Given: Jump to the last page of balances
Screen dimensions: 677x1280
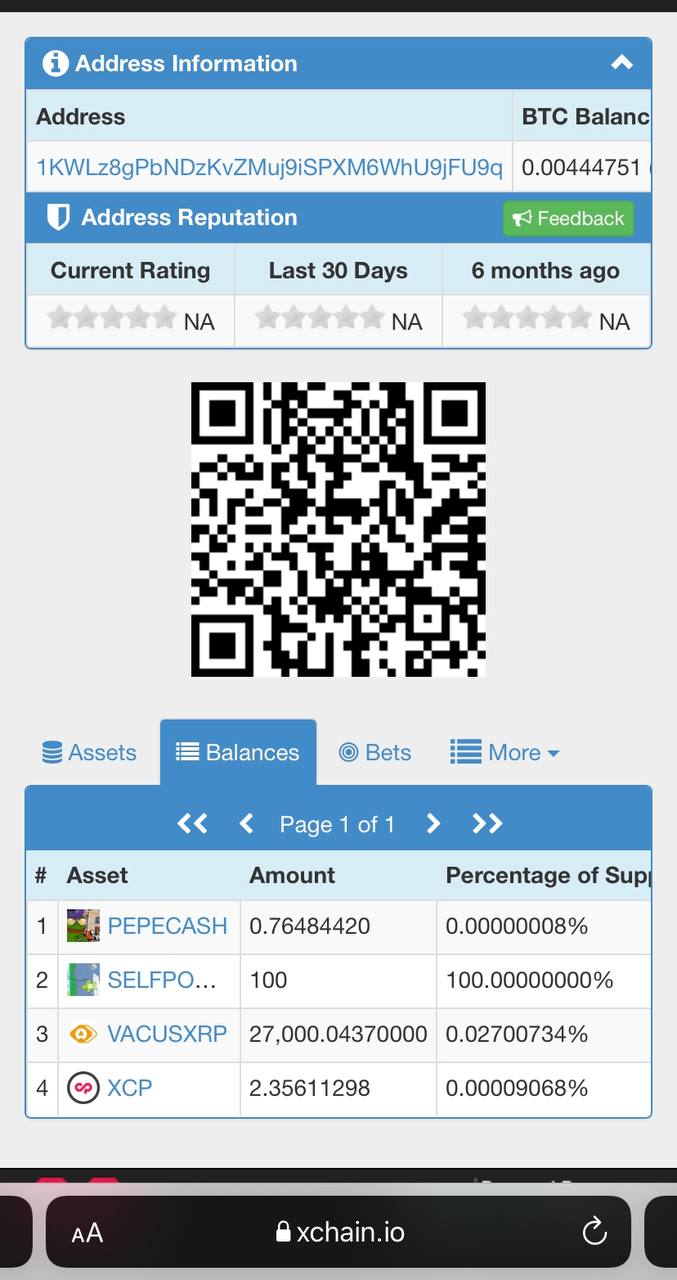Looking at the screenshot, I should pyautogui.click(x=487, y=823).
